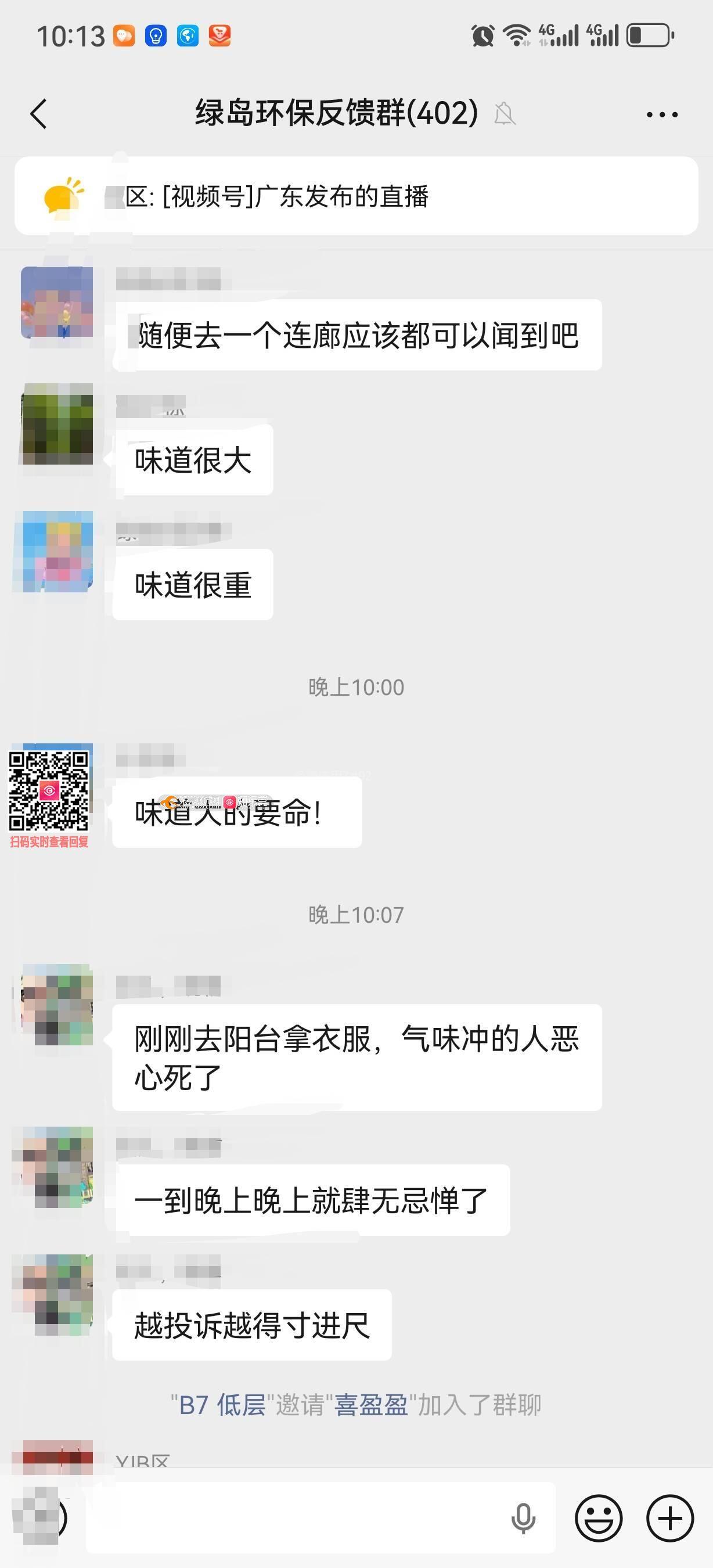
Task: Open the emoji sticker panel
Action: 599,1518
